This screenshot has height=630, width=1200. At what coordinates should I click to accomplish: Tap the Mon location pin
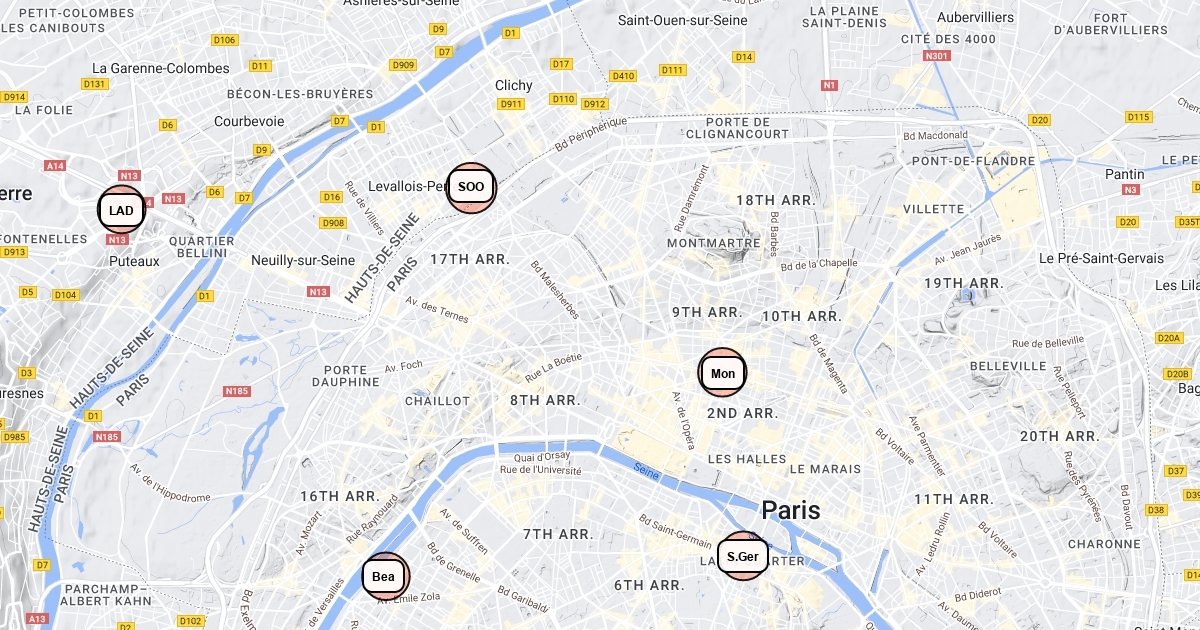(x=723, y=374)
